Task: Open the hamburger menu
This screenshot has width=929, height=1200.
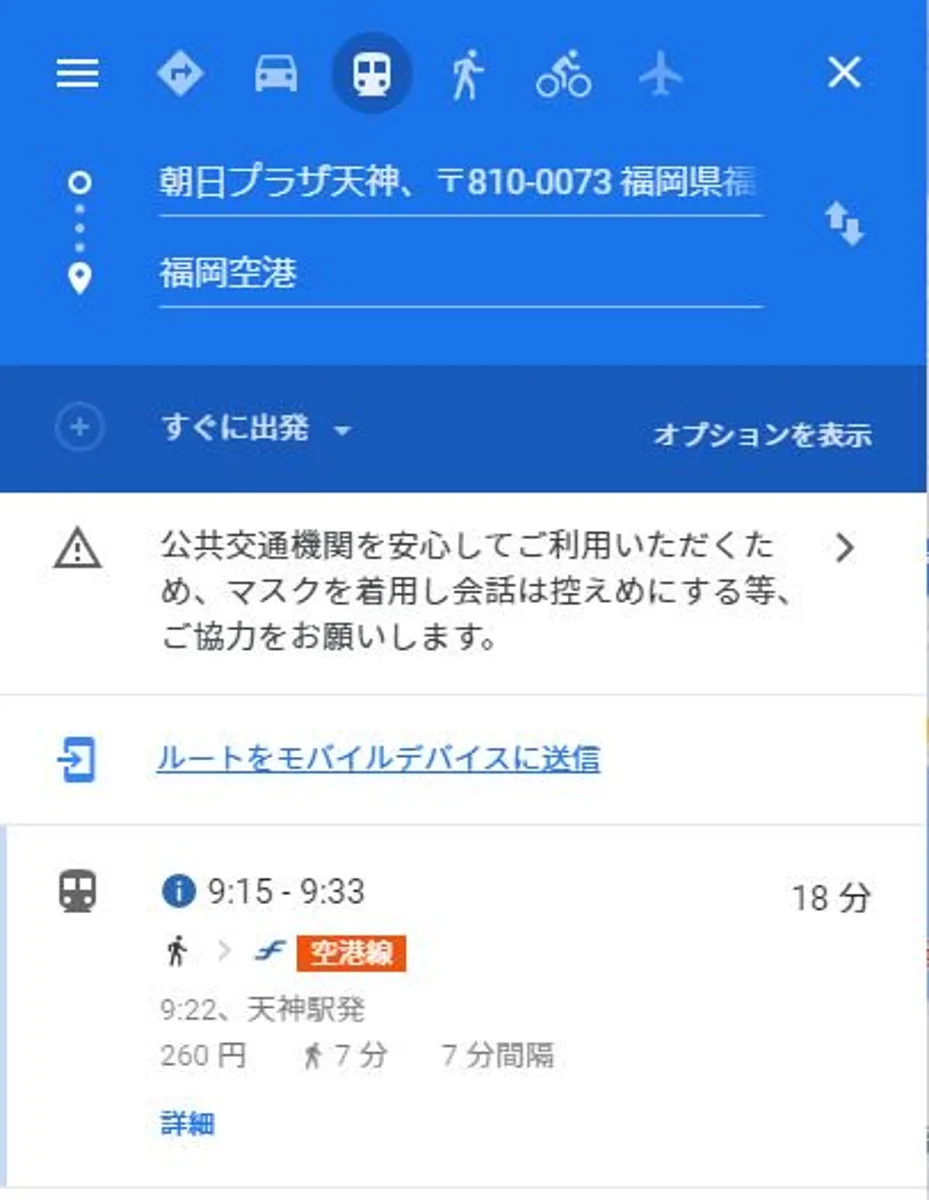Action: 77,73
